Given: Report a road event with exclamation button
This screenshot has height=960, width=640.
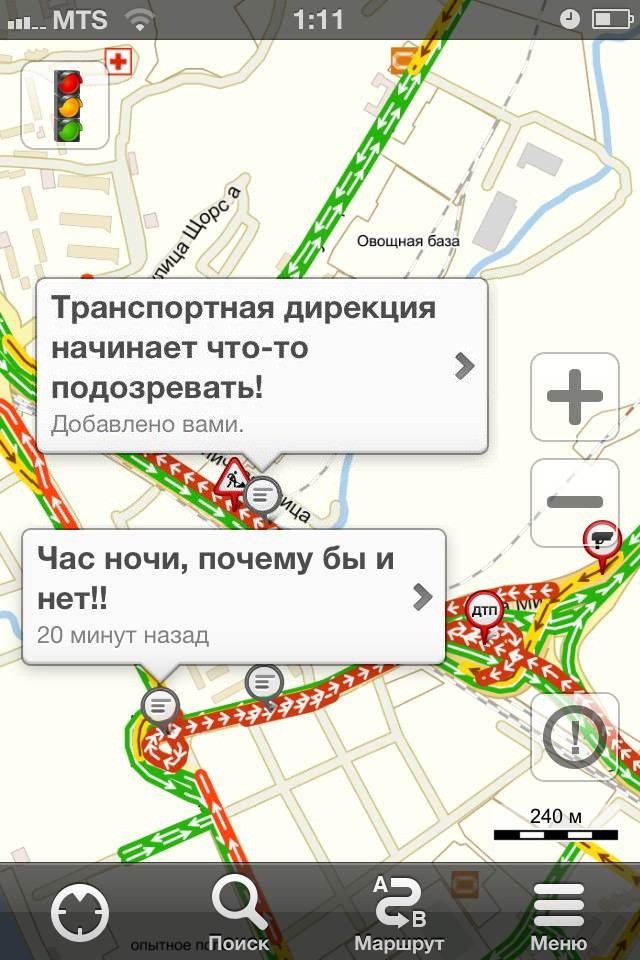Looking at the screenshot, I should coord(574,737).
